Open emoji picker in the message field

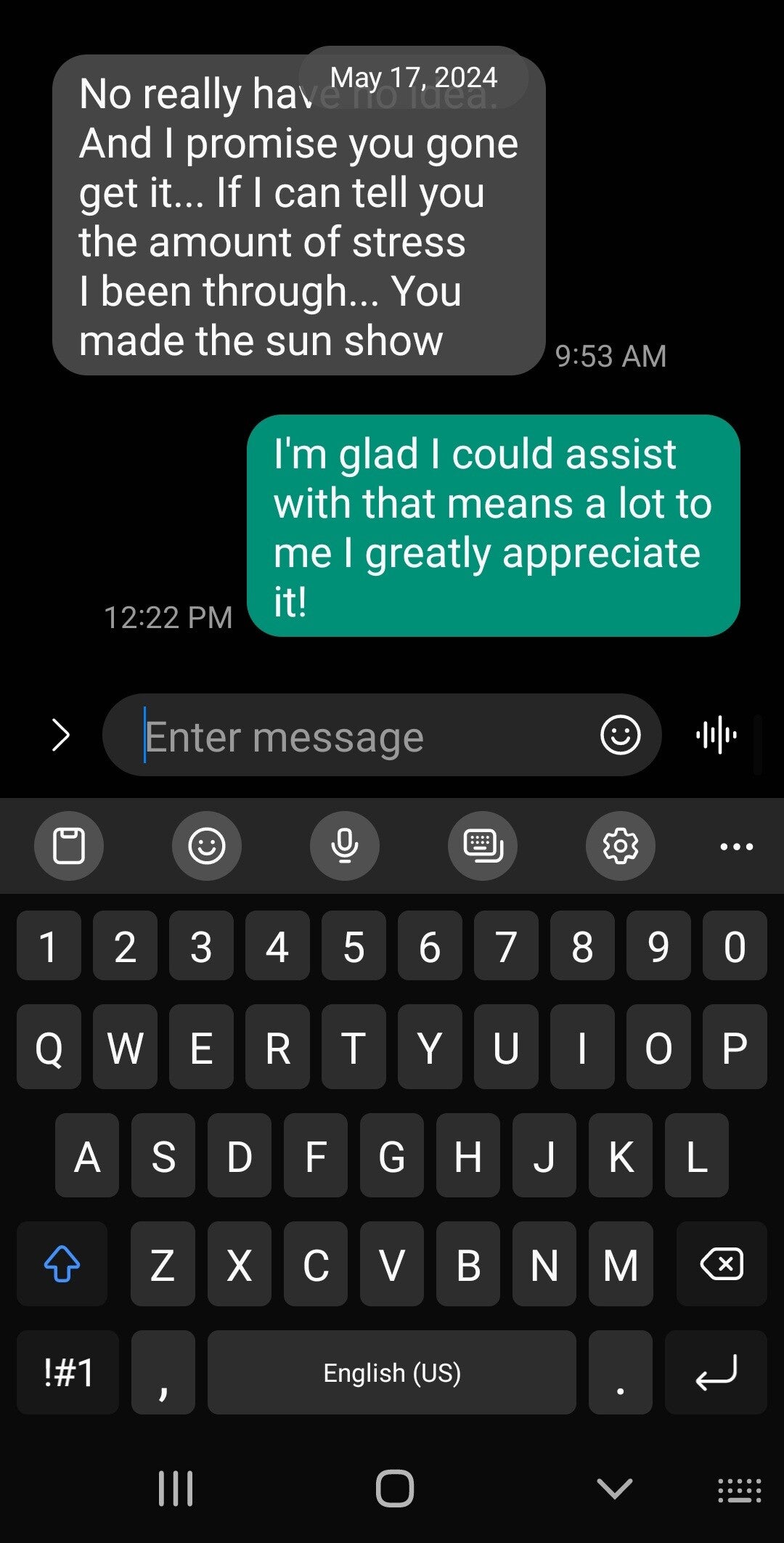[620, 735]
